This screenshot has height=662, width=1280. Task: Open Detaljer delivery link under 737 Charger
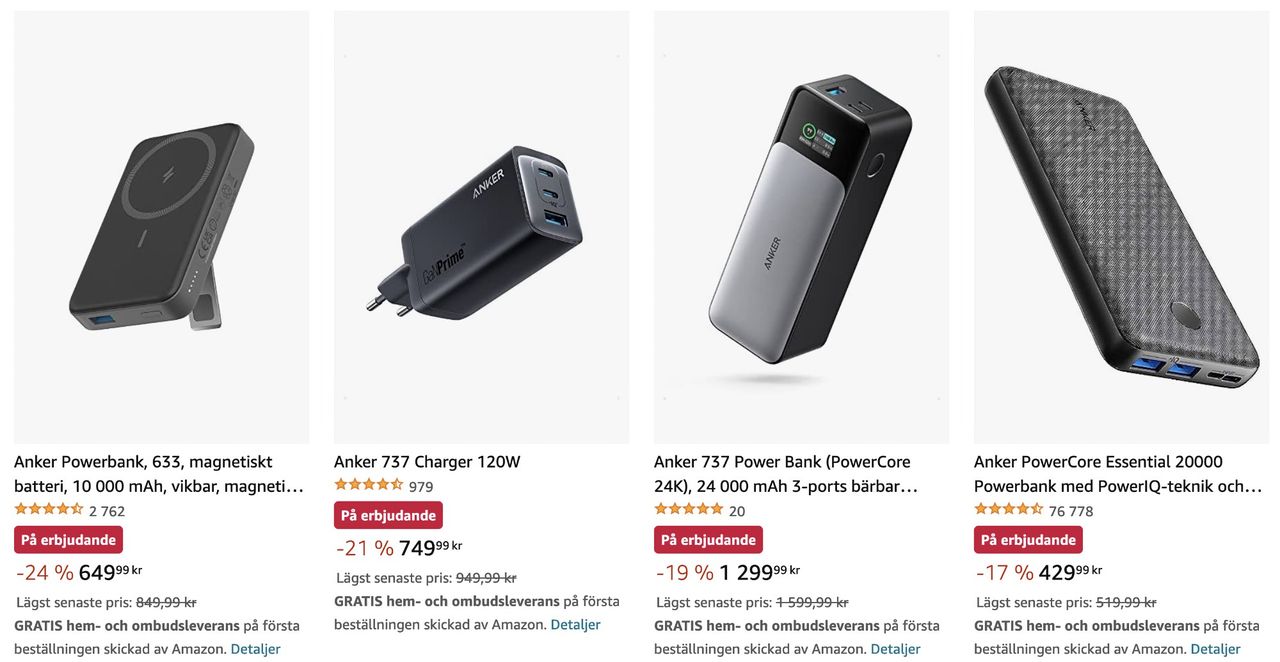(575, 625)
